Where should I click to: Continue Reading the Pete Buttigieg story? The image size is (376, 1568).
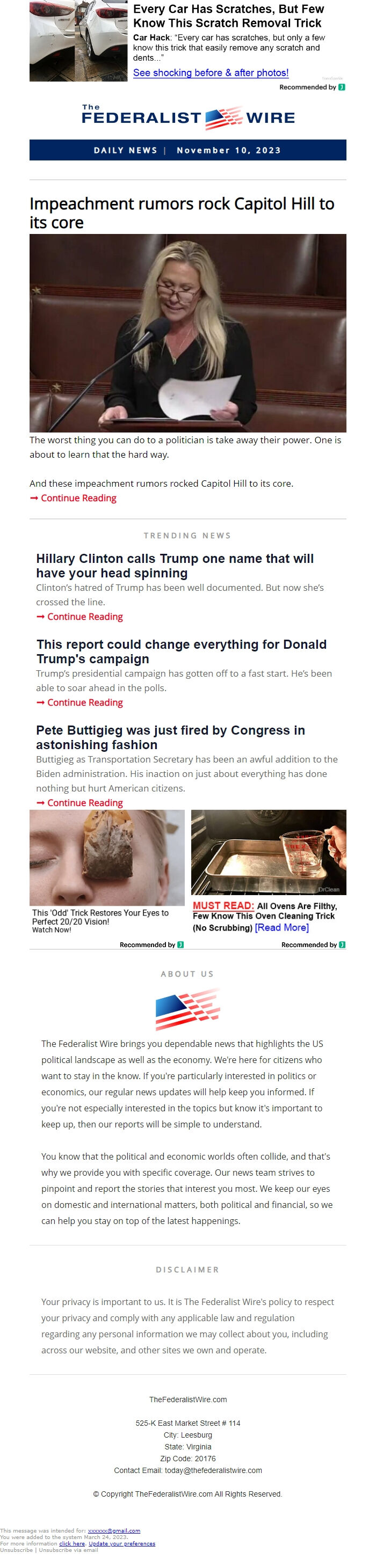point(85,803)
